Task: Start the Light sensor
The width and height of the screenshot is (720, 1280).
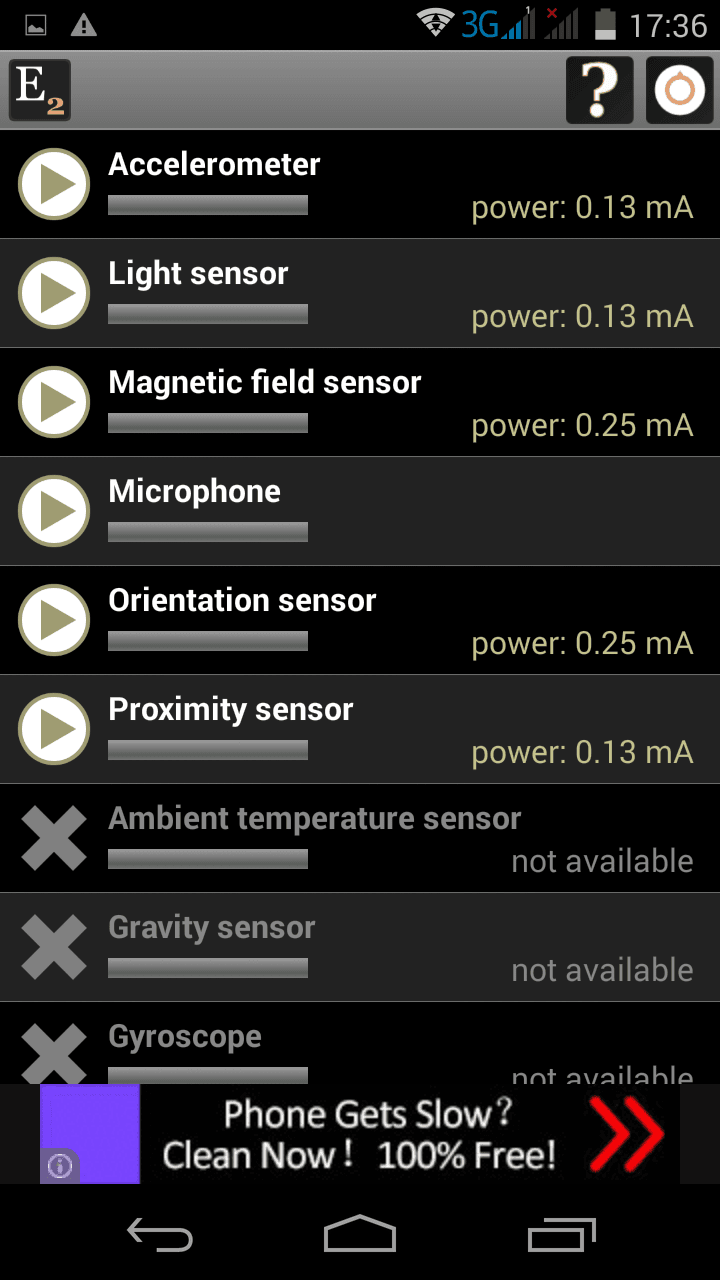Action: pos(54,293)
